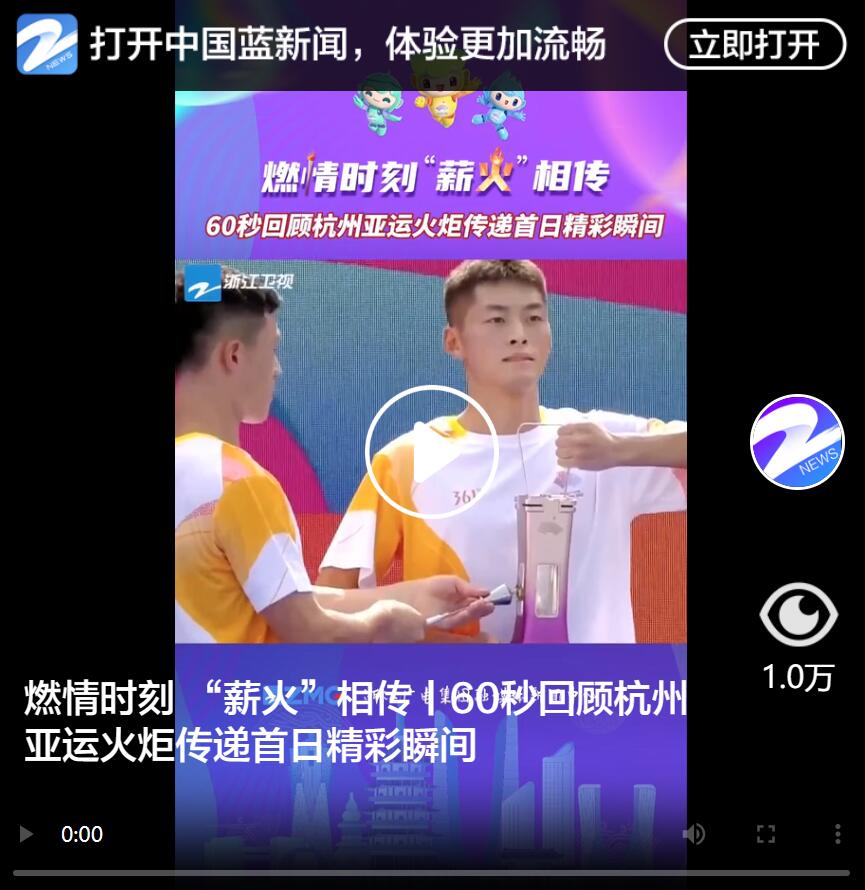Tap the small play button in controls

pos(27,834)
